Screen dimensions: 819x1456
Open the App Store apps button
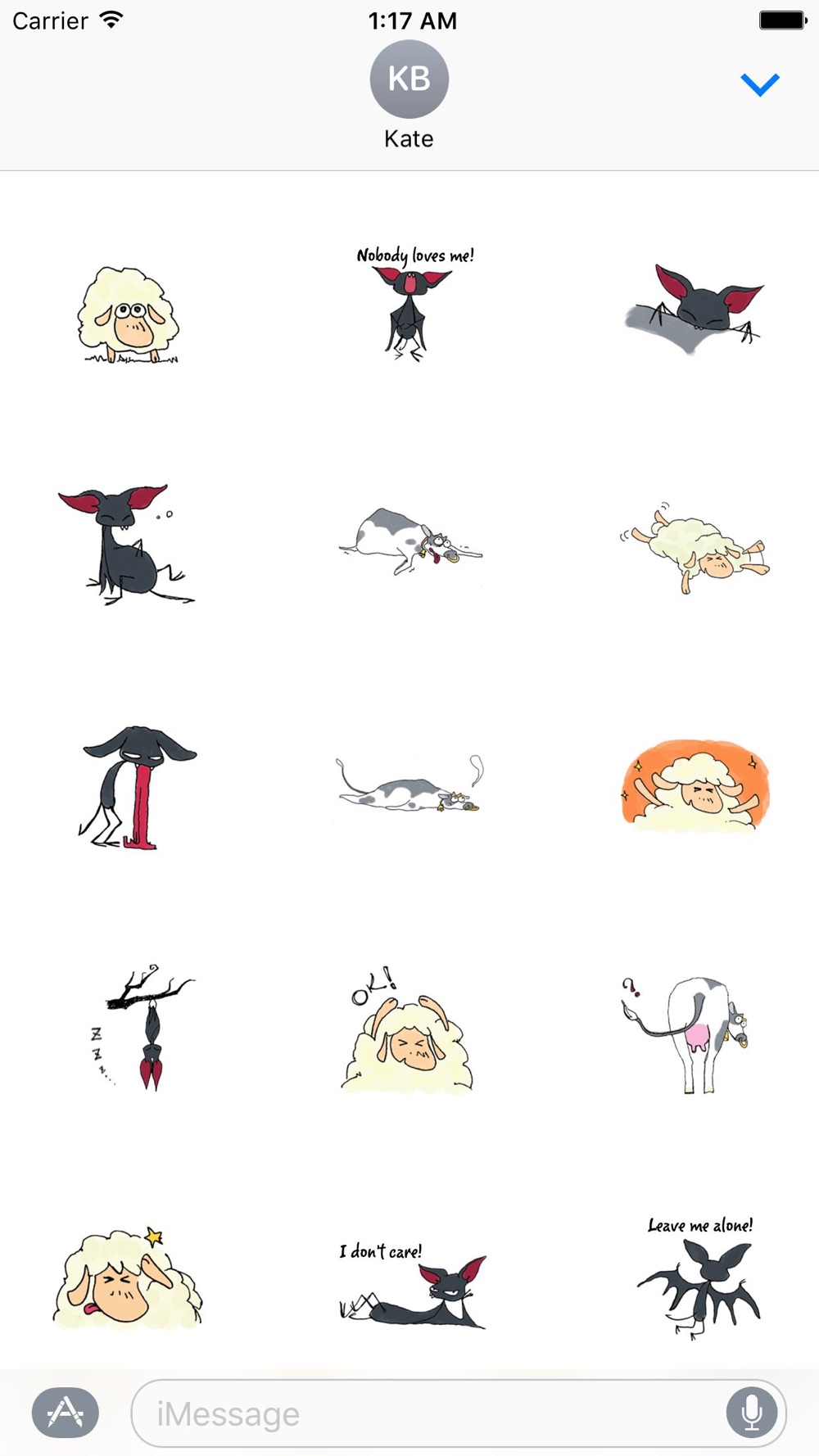point(66,1413)
